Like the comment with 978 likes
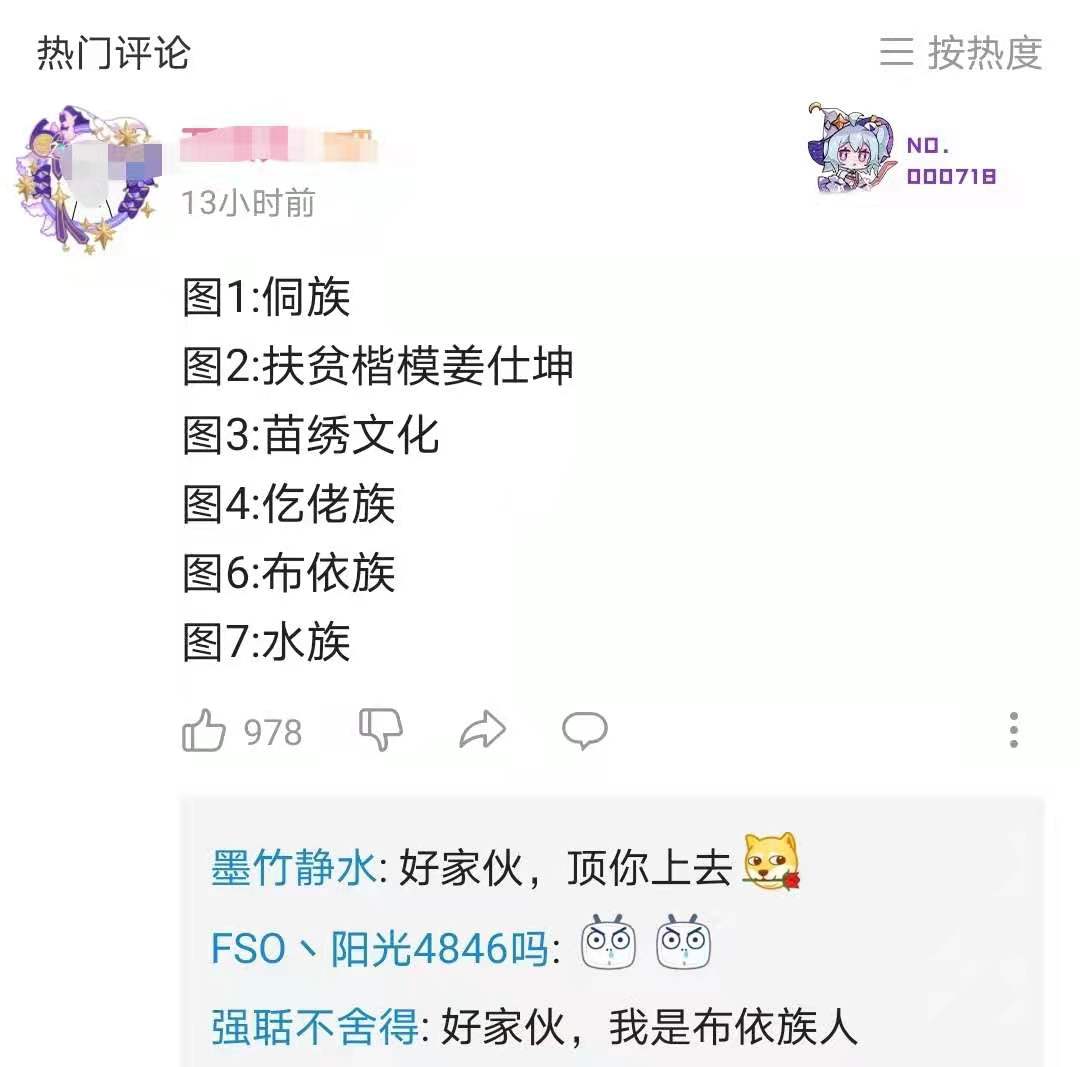The height and width of the screenshot is (1067, 1080). point(204,731)
